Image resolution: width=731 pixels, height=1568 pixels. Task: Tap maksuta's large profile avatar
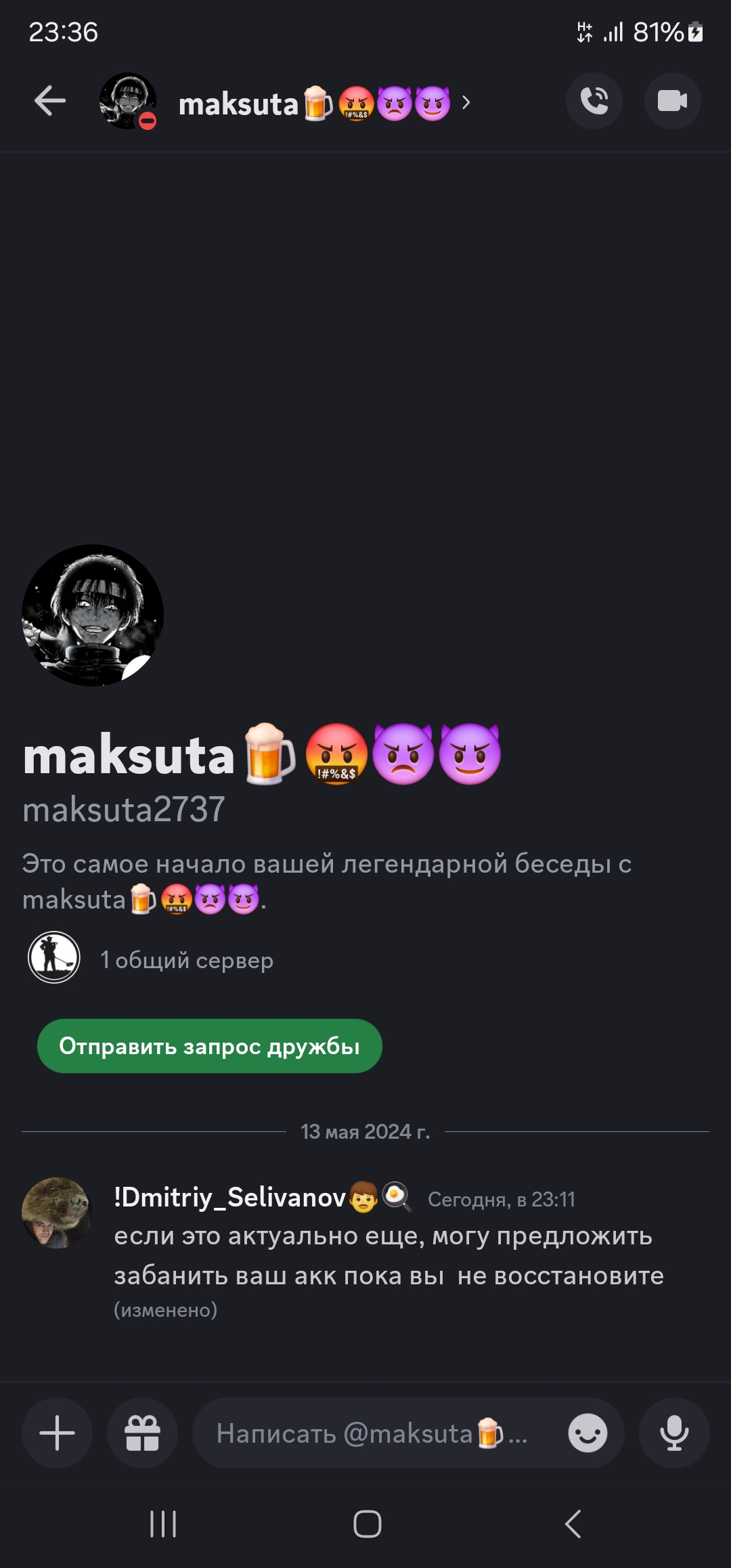coord(93,615)
